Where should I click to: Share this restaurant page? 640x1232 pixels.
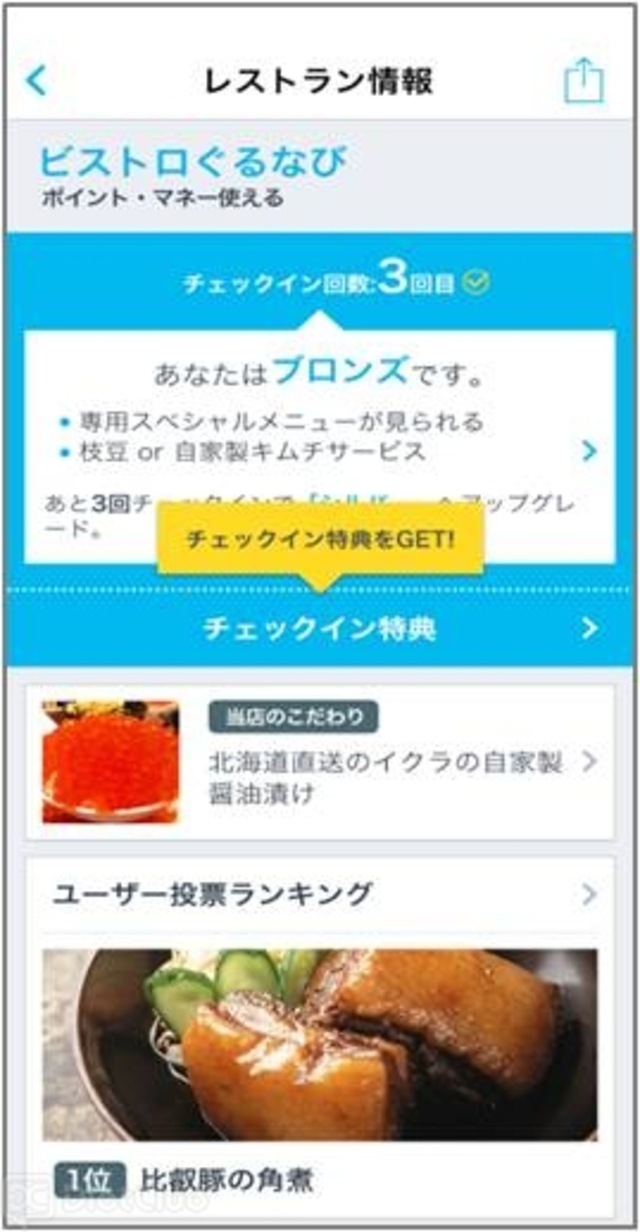584,81
